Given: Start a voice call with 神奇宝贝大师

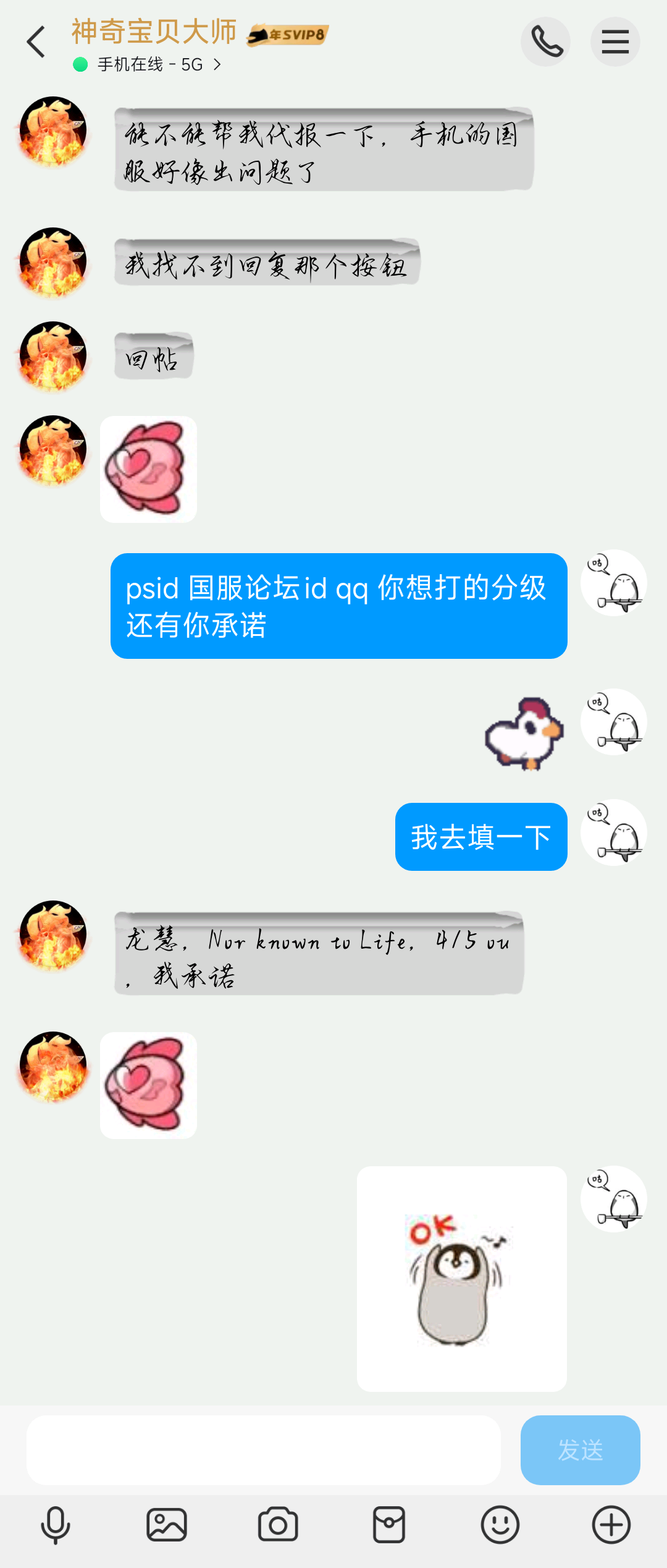Looking at the screenshot, I should [x=545, y=42].
